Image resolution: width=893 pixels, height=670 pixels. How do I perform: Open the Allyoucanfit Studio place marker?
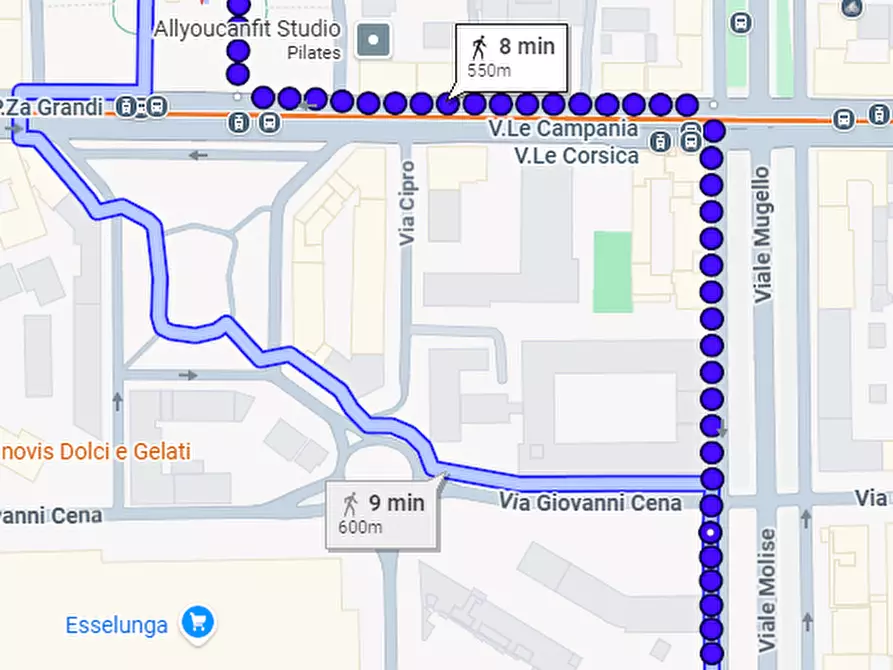(x=374, y=41)
